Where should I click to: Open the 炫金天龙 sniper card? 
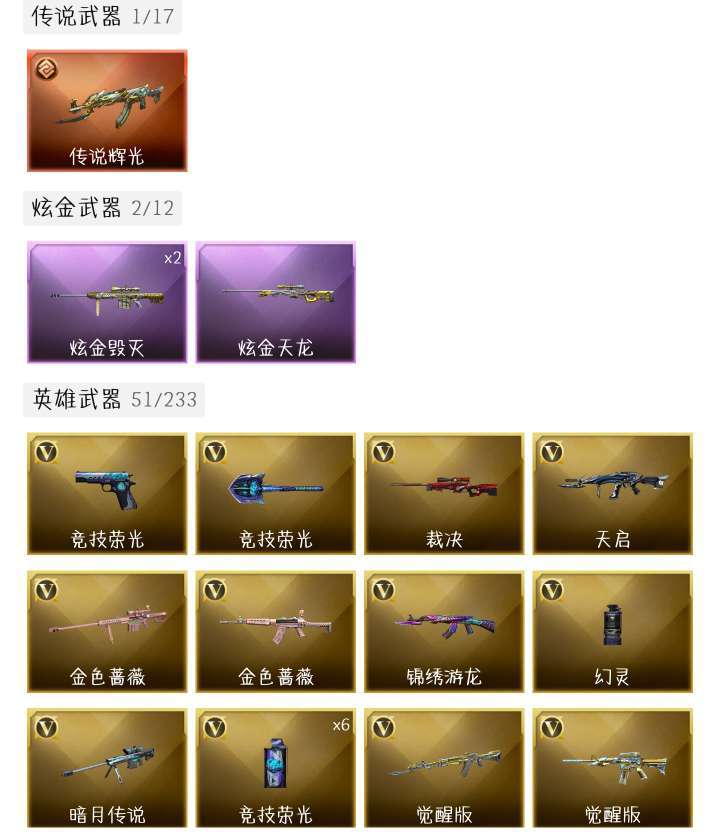click(x=276, y=302)
